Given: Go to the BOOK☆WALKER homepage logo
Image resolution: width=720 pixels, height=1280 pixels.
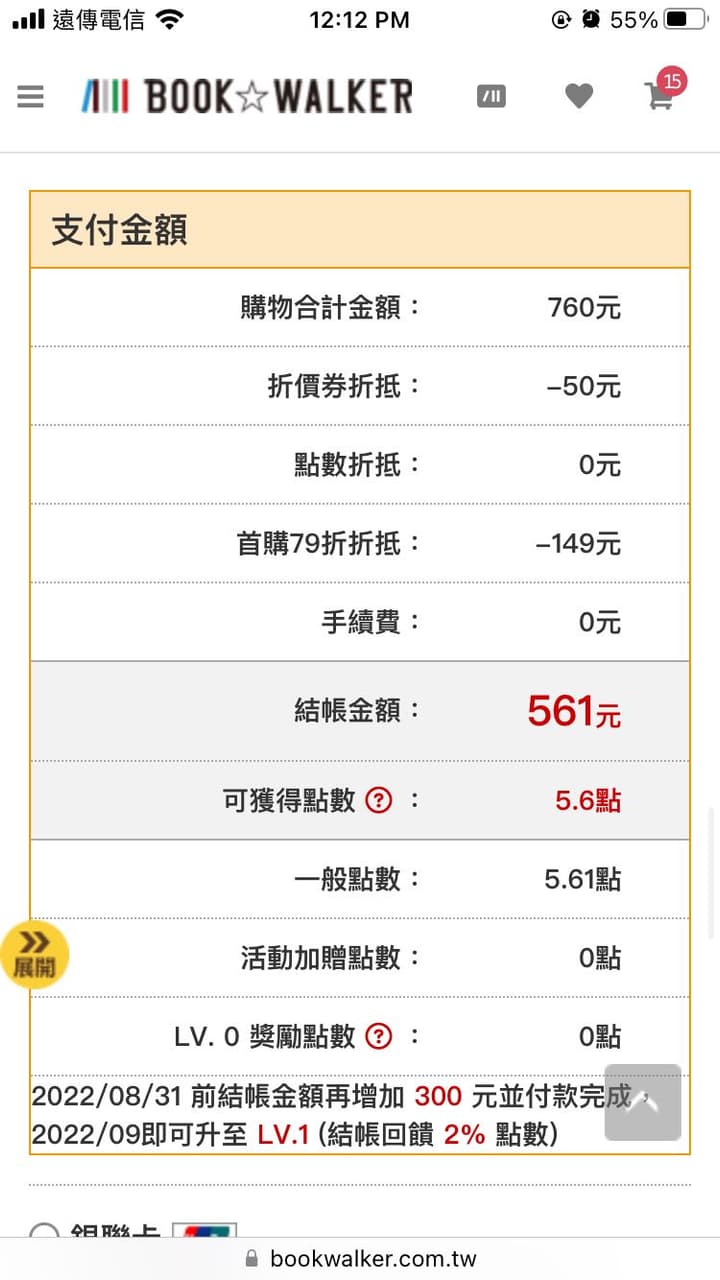Looking at the screenshot, I should (x=246, y=96).
